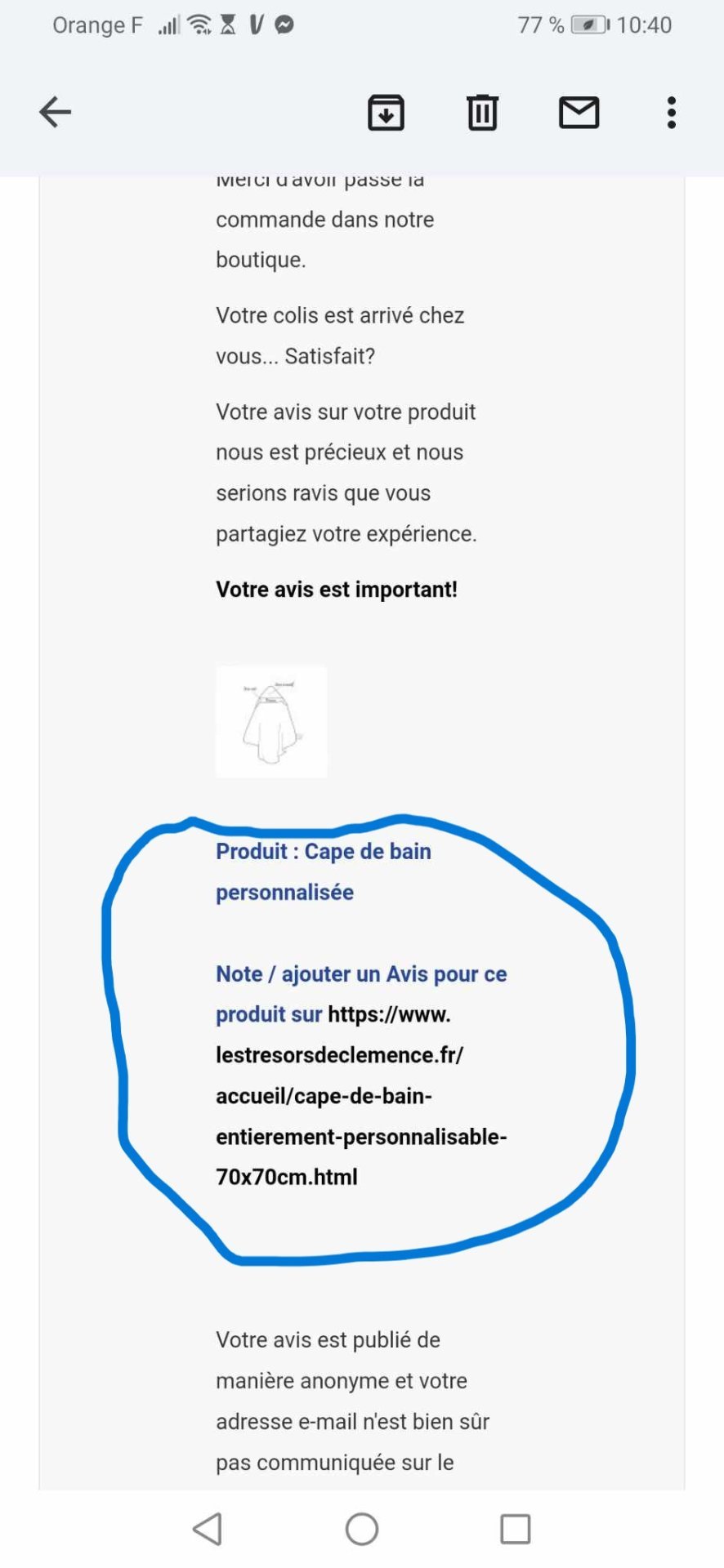Archive this email
724x1568 pixels.
(x=386, y=112)
